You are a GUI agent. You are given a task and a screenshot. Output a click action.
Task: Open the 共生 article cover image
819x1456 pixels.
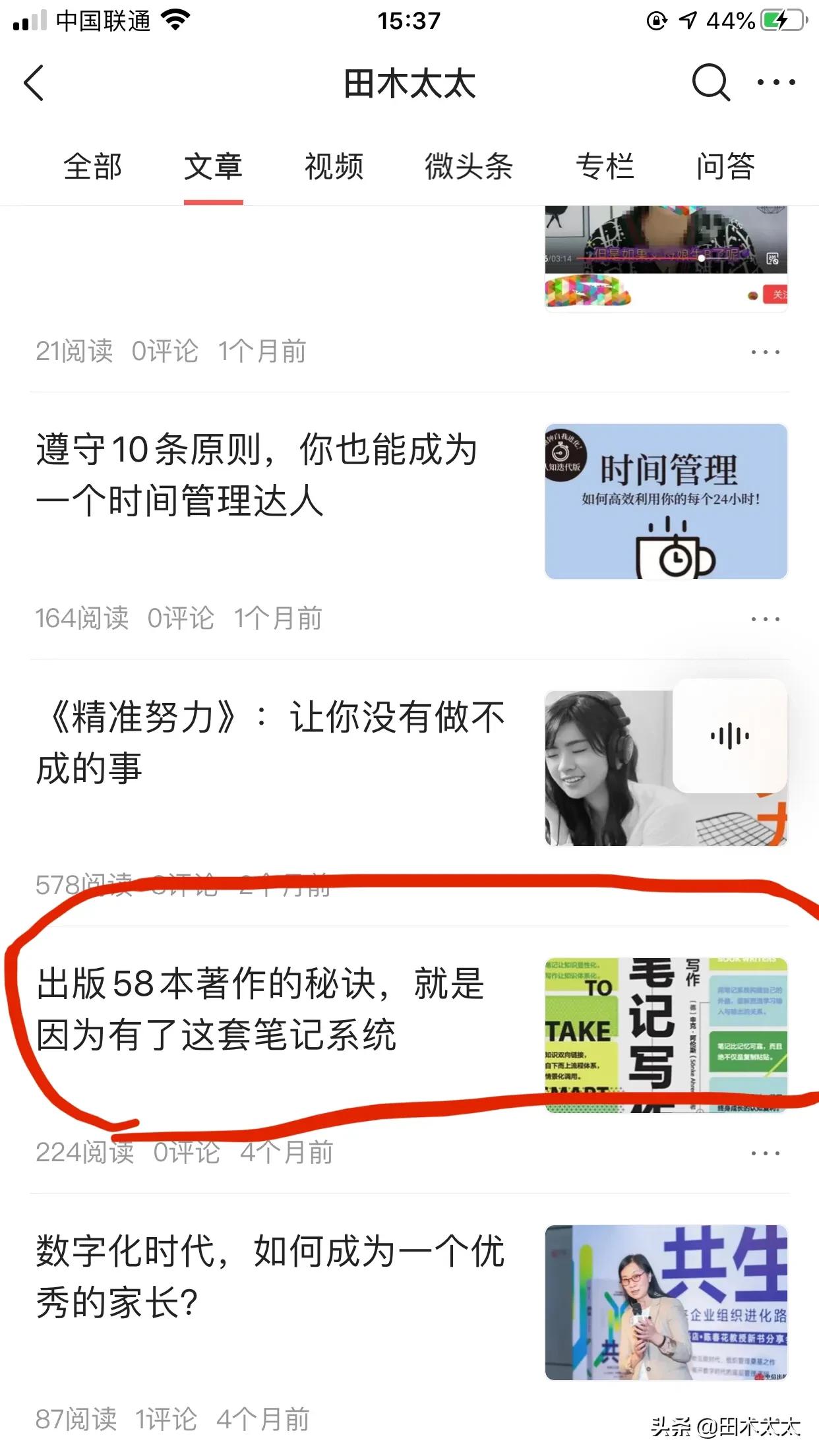click(666, 1302)
